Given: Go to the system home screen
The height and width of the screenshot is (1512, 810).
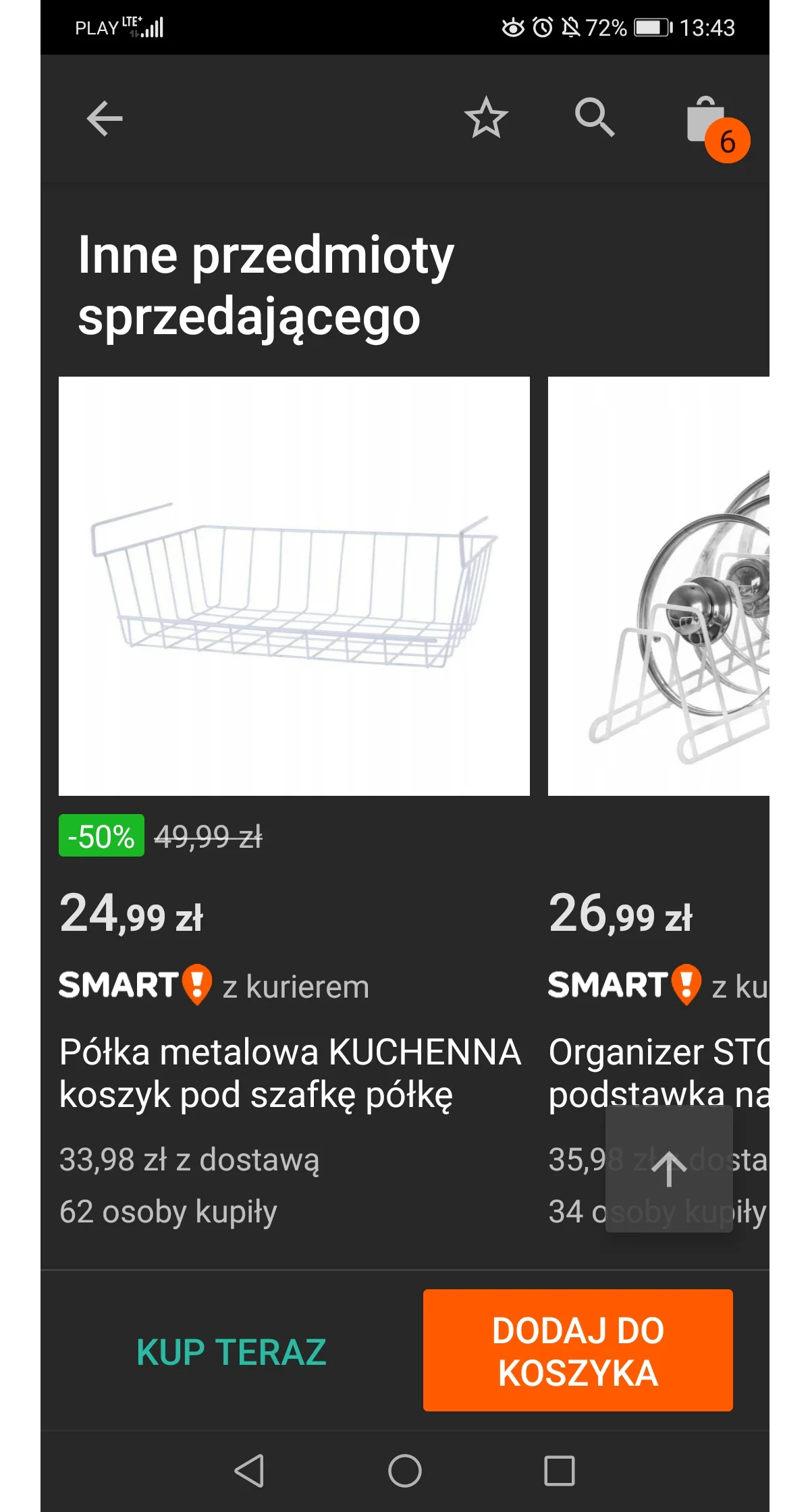Looking at the screenshot, I should point(405,1470).
